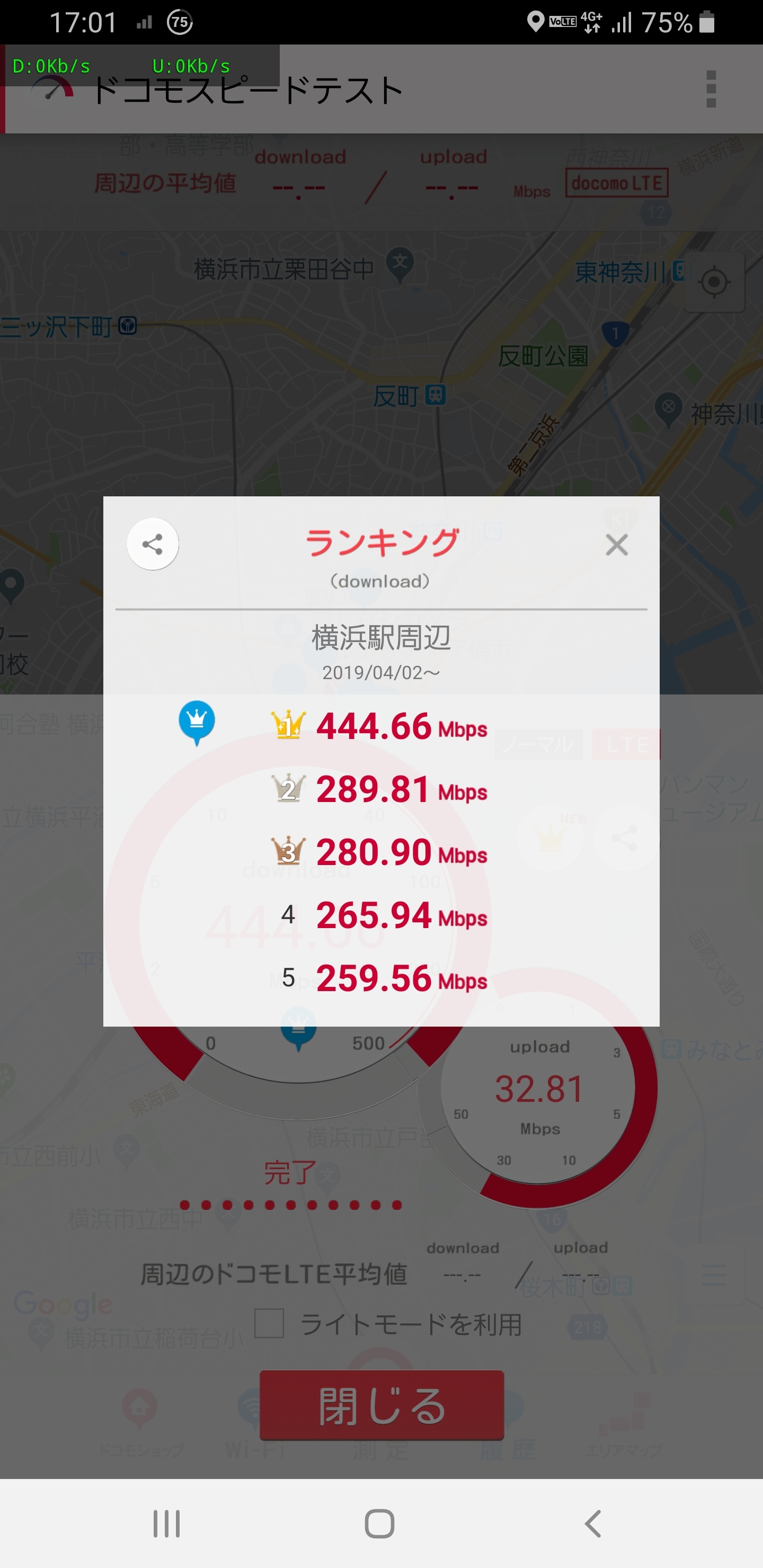The image size is (763, 1568).
Task: Share the download ranking
Action: click(152, 544)
